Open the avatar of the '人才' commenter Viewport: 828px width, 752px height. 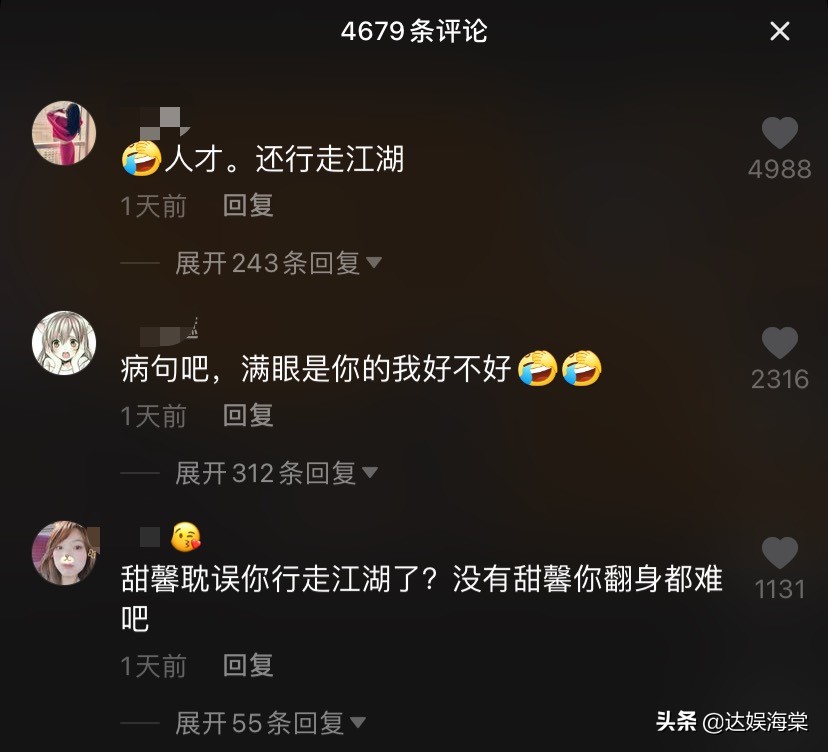pos(65,133)
